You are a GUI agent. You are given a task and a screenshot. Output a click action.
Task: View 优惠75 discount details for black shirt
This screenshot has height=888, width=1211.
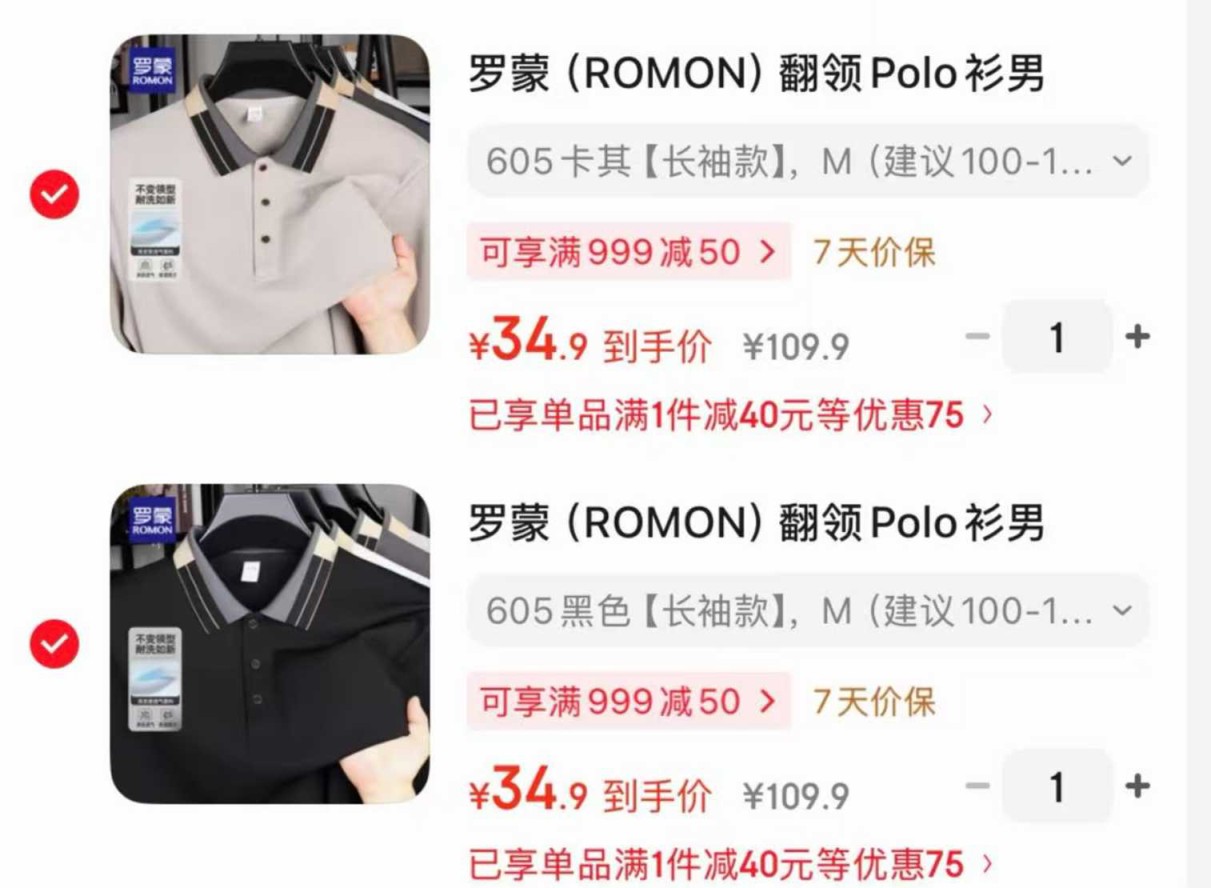[x=732, y=864]
